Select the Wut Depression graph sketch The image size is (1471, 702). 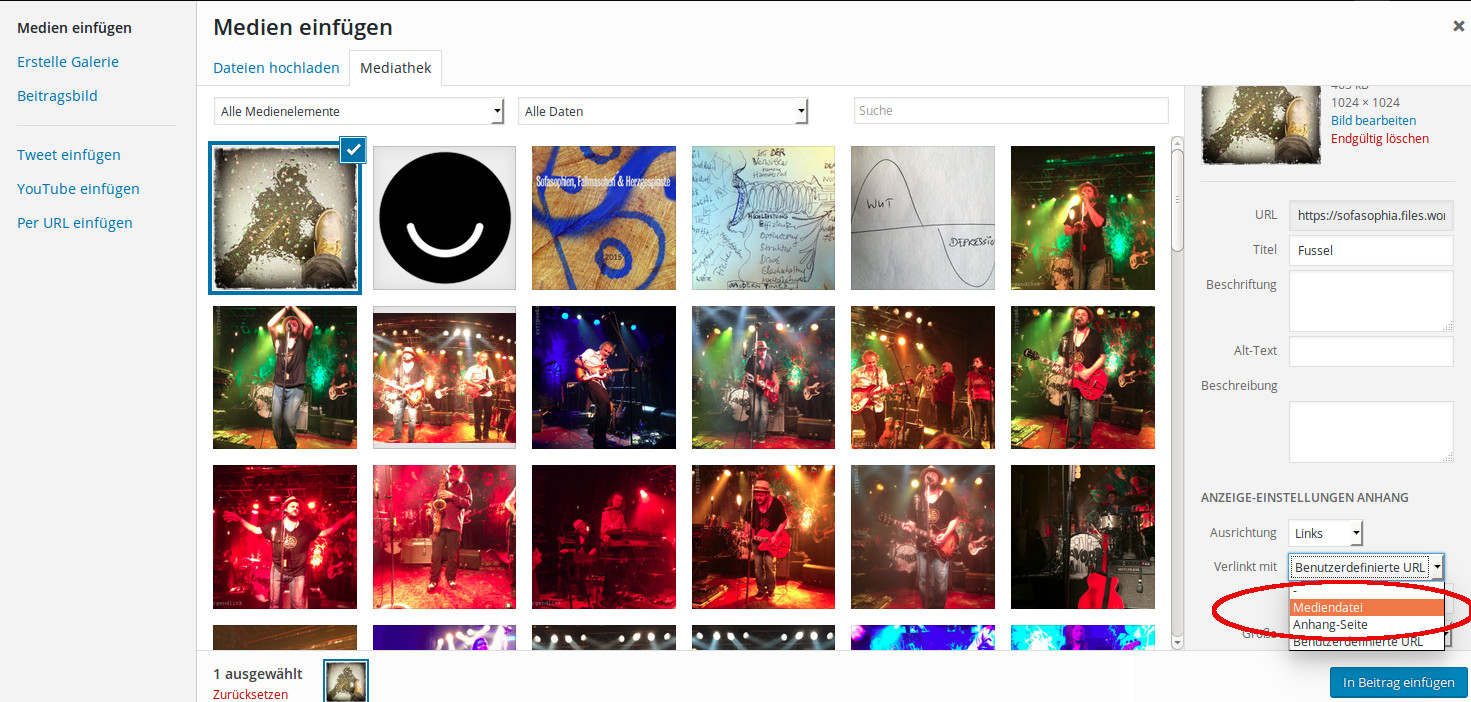click(922, 218)
